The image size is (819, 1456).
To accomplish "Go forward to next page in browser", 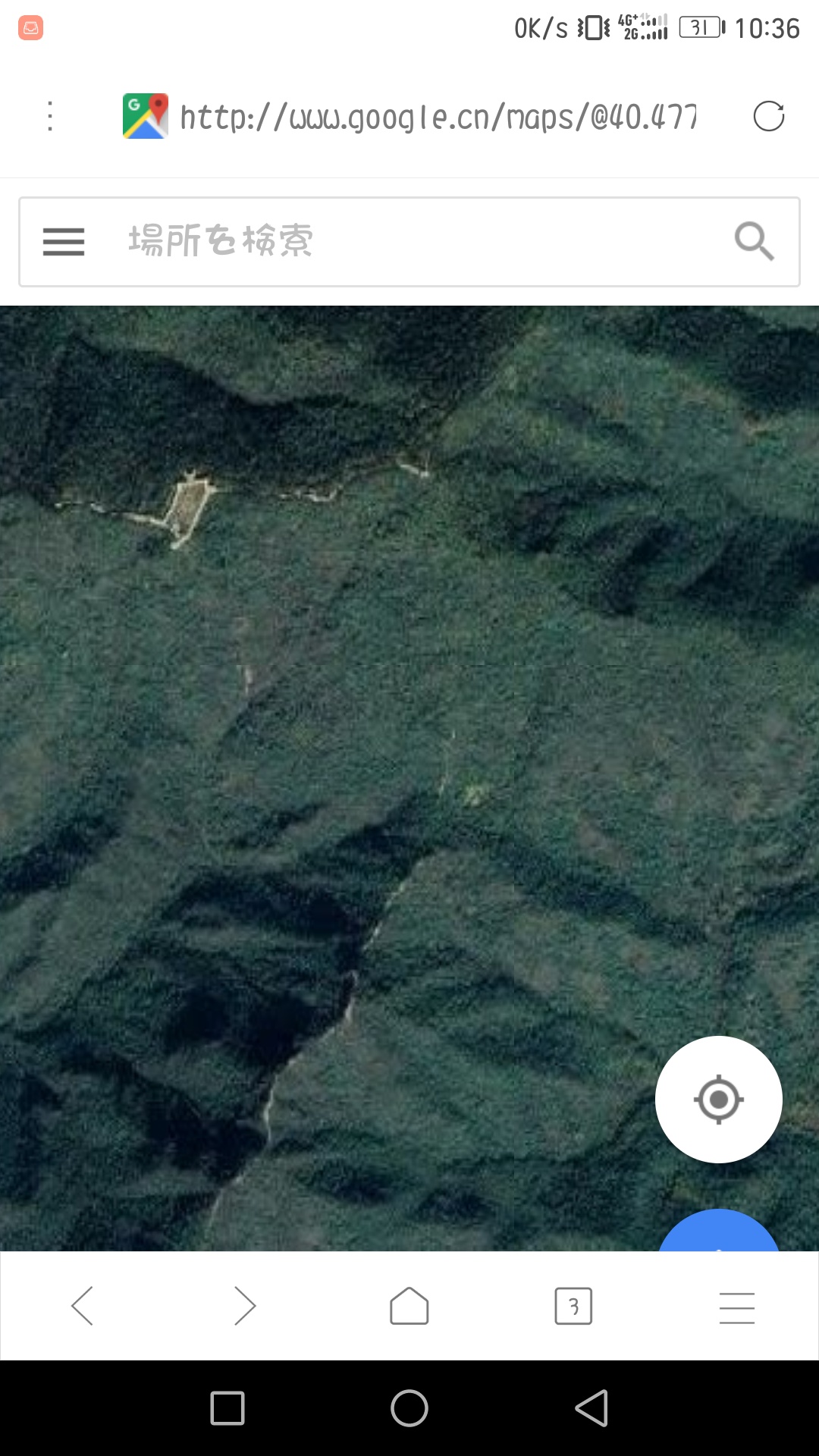I will coord(245,1306).
